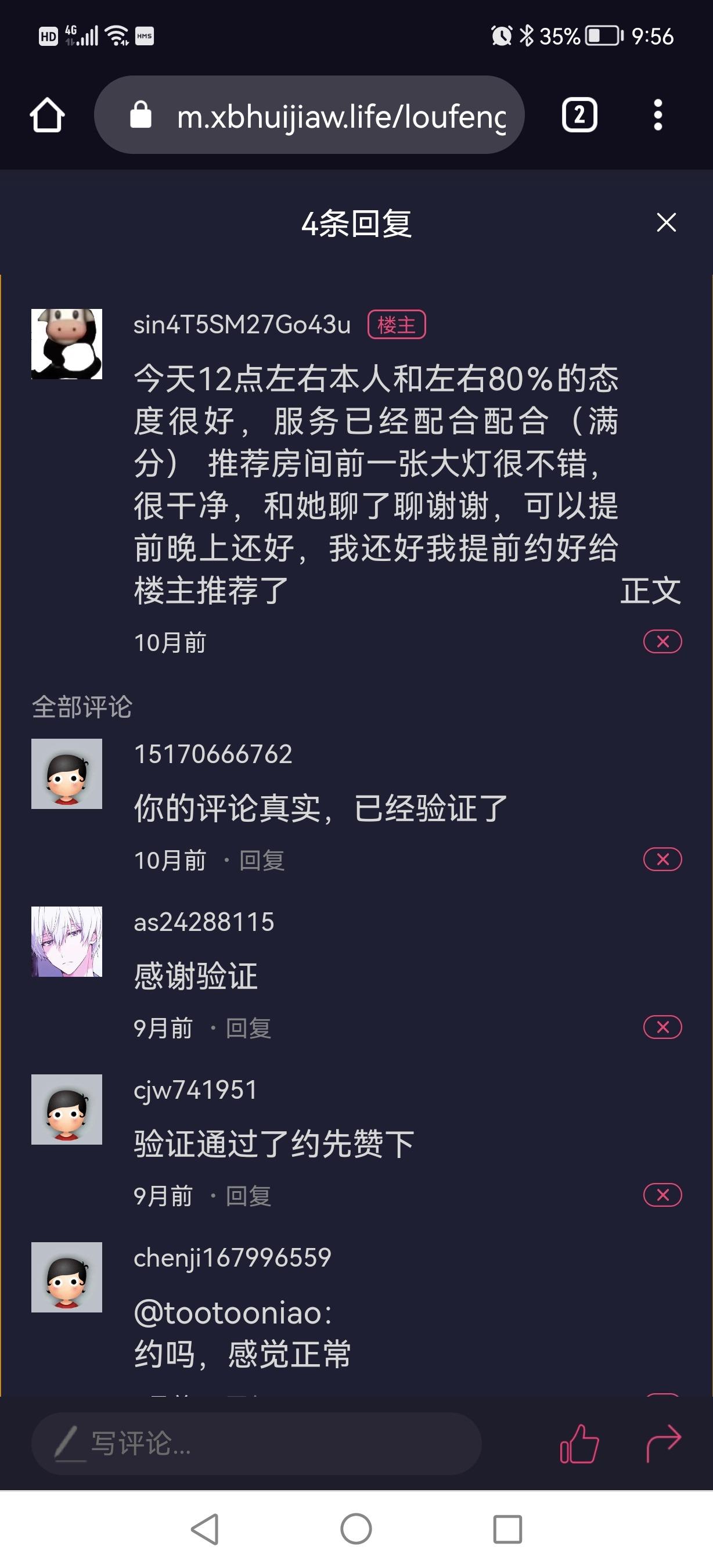713x1568 pixels.
Task: Reply to as24288115's comment
Action: (x=248, y=1028)
